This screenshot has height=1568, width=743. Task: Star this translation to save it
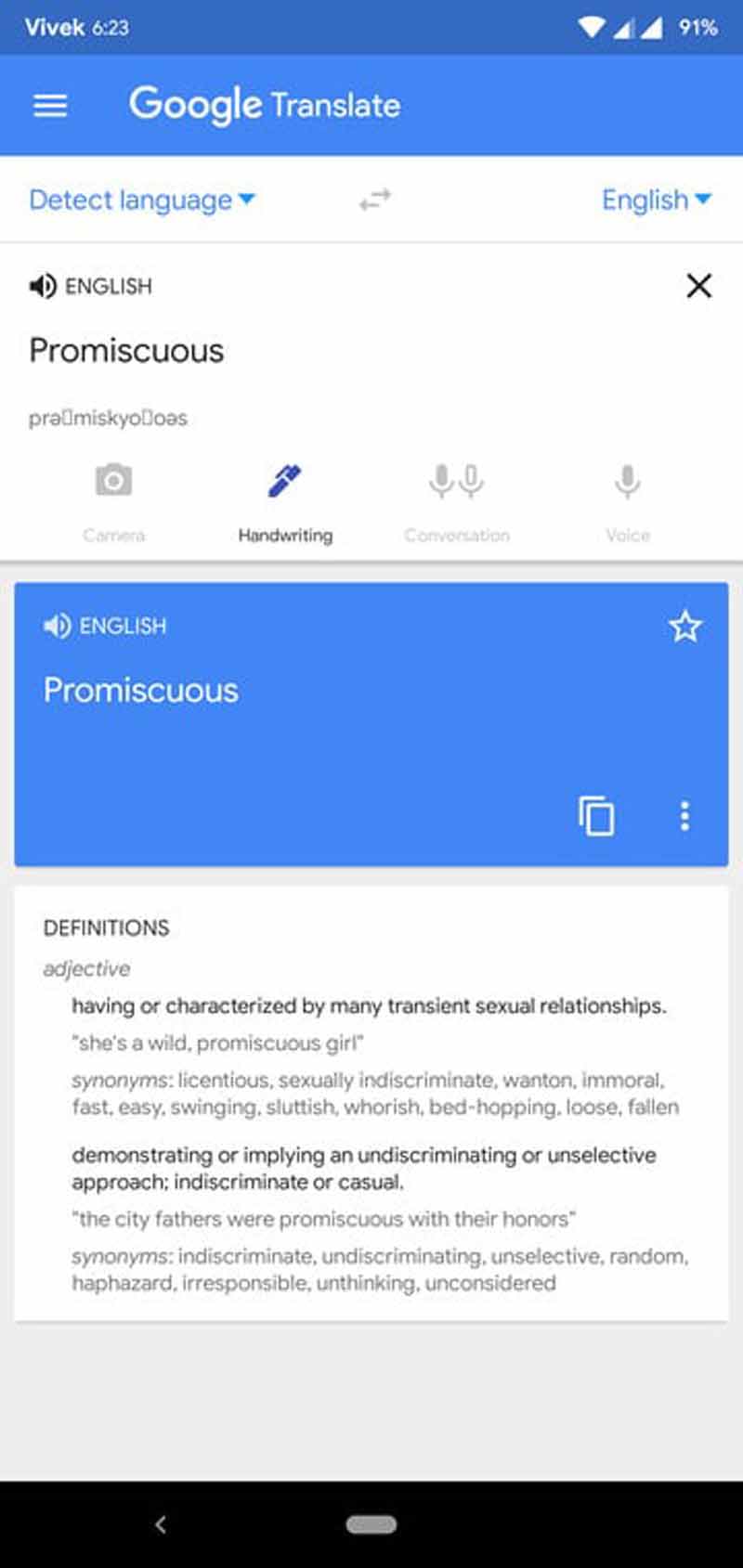click(x=685, y=627)
